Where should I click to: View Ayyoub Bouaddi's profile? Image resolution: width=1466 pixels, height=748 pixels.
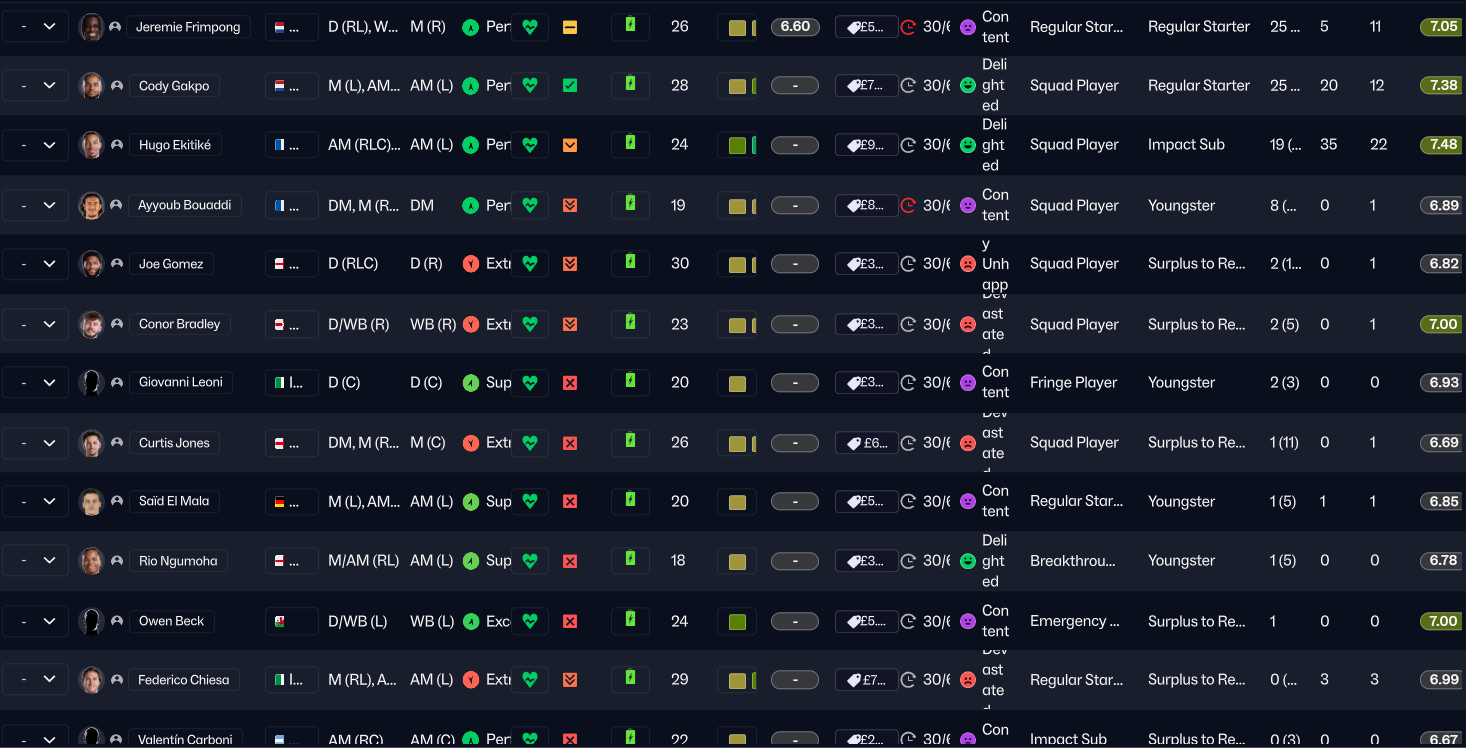[184, 205]
